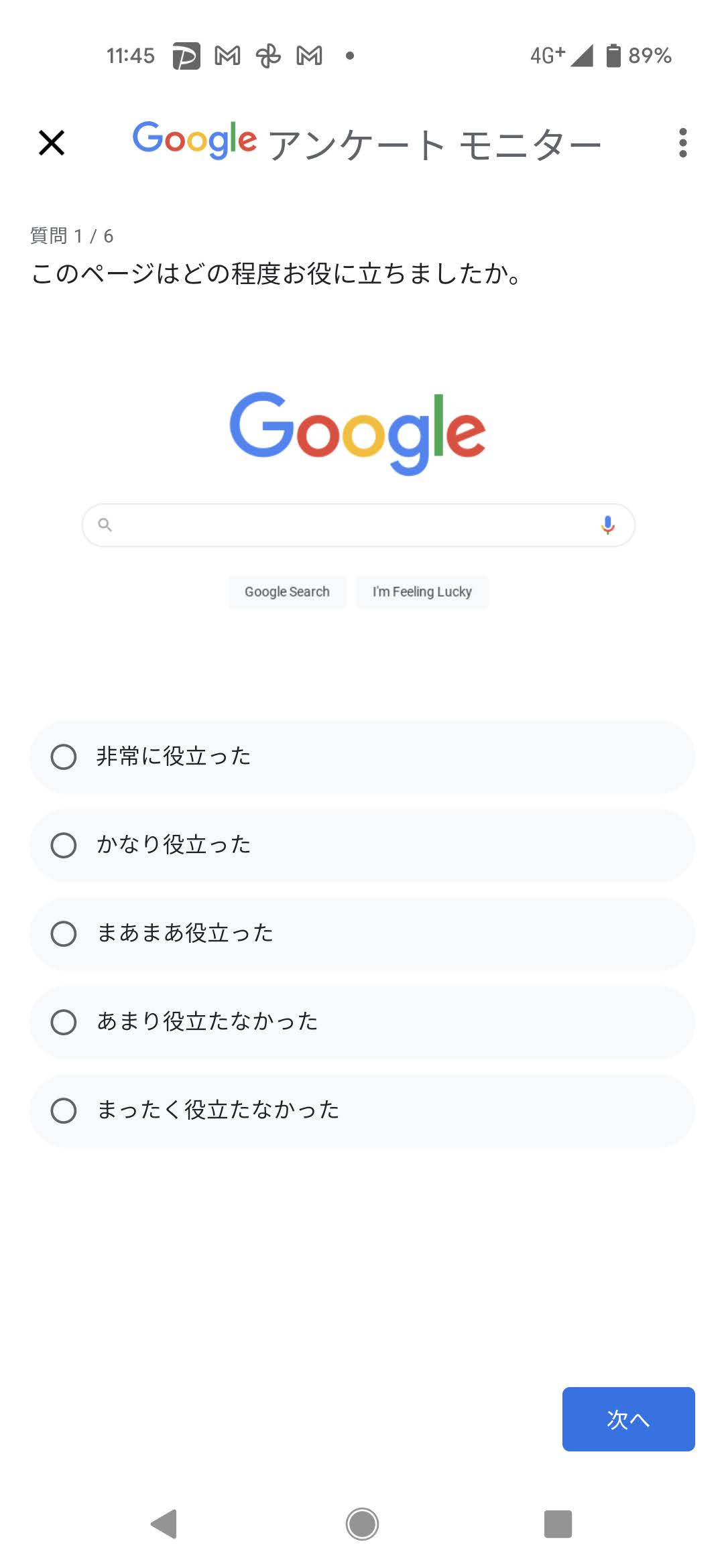The image size is (724, 1568).
Task: Select あまり役立たなかった answer
Action: point(362,1023)
